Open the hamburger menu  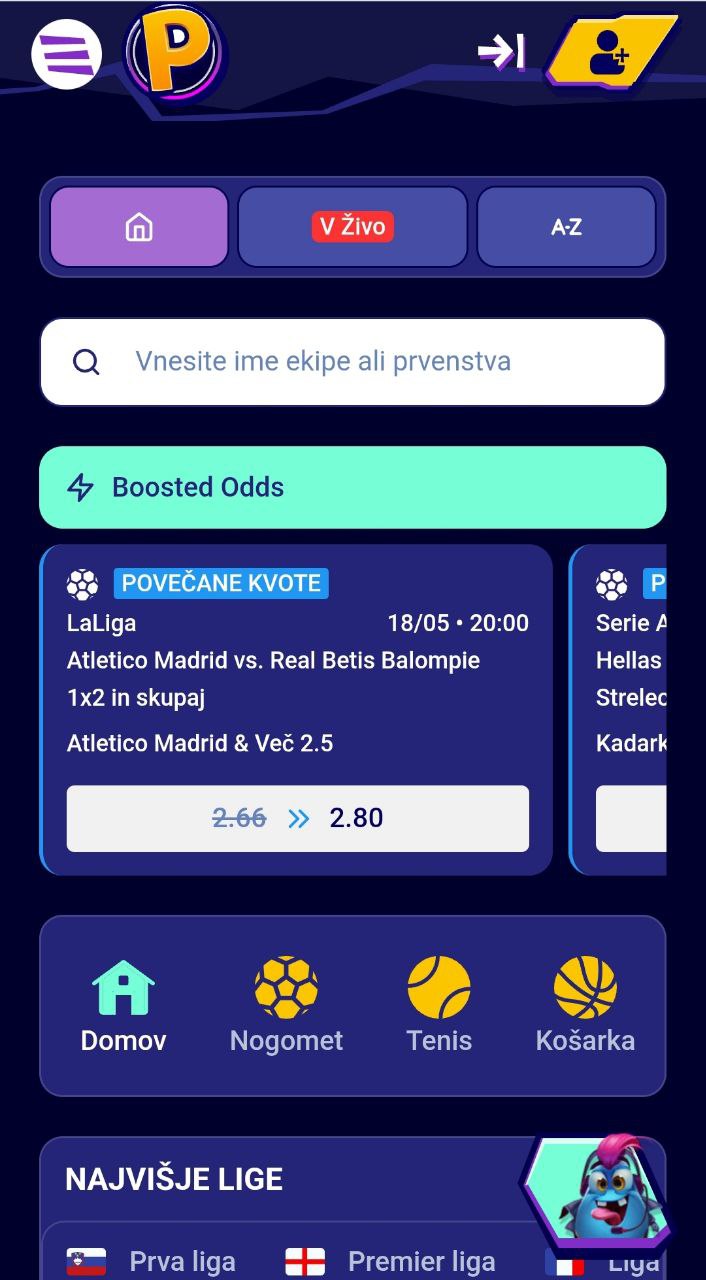click(x=67, y=54)
